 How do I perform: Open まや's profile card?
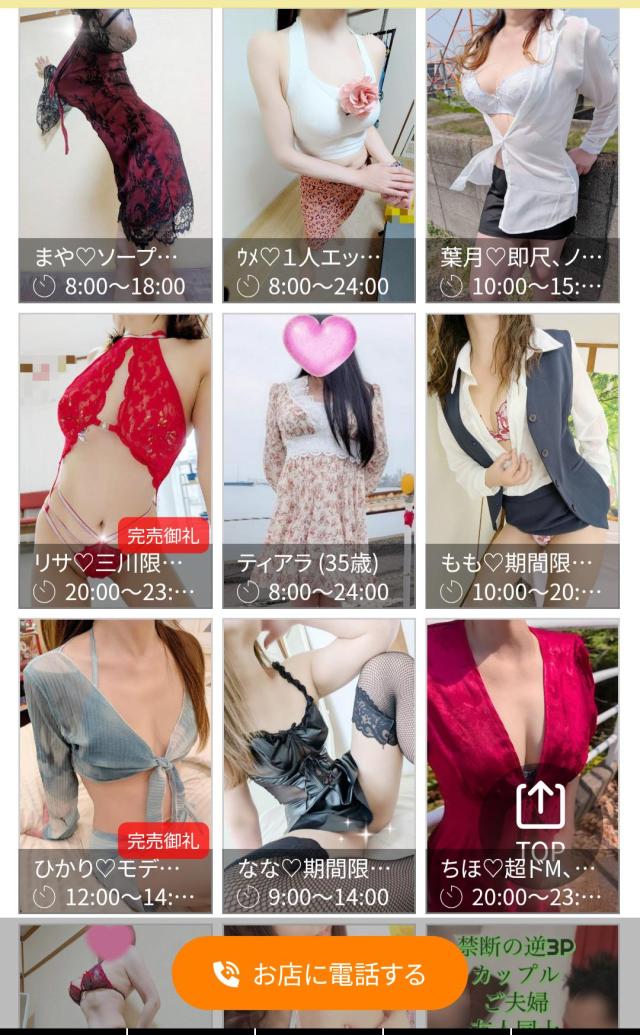pyautogui.click(x=115, y=156)
